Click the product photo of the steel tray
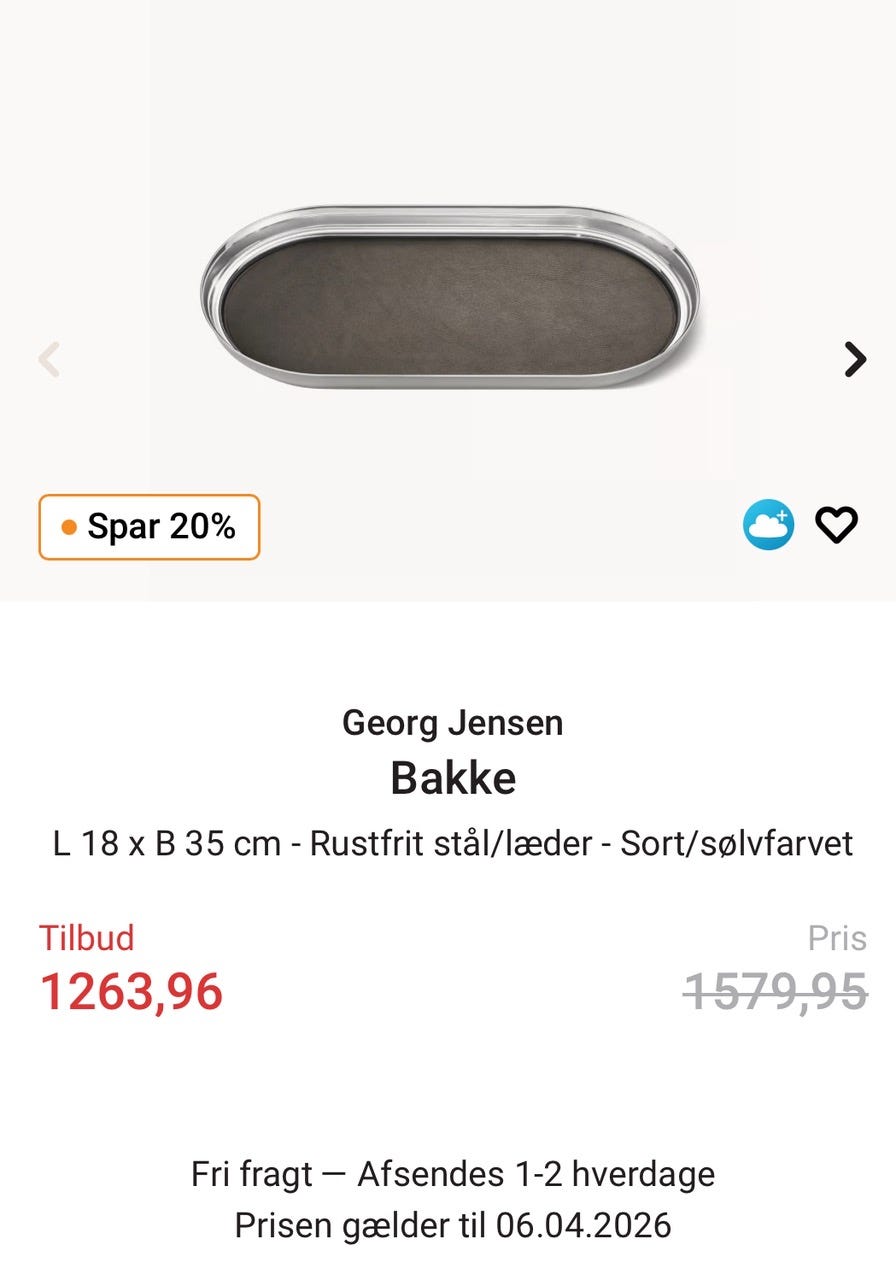Screen dimensions: 896x1280 click(450, 295)
